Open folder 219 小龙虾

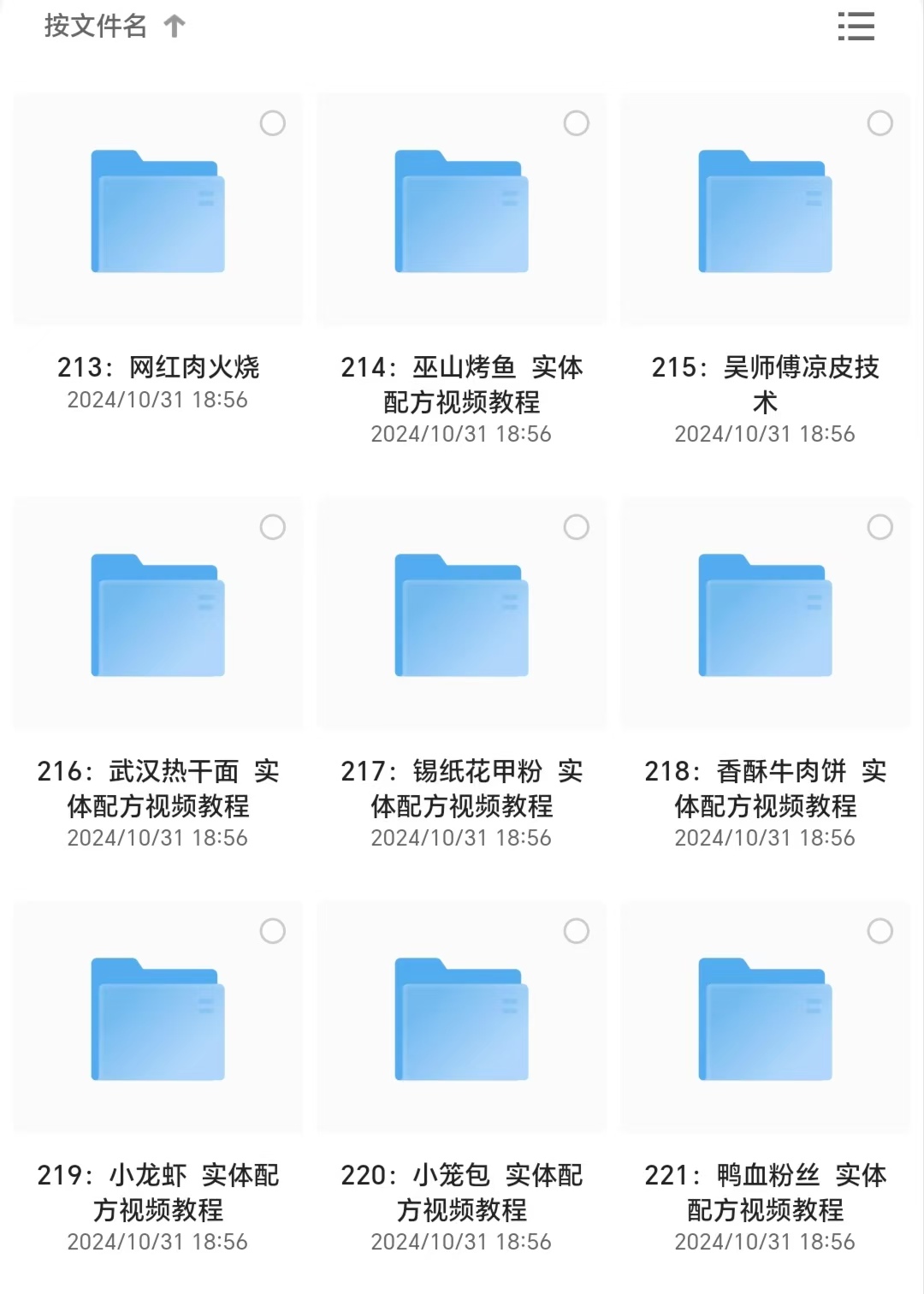pyautogui.click(x=158, y=1019)
